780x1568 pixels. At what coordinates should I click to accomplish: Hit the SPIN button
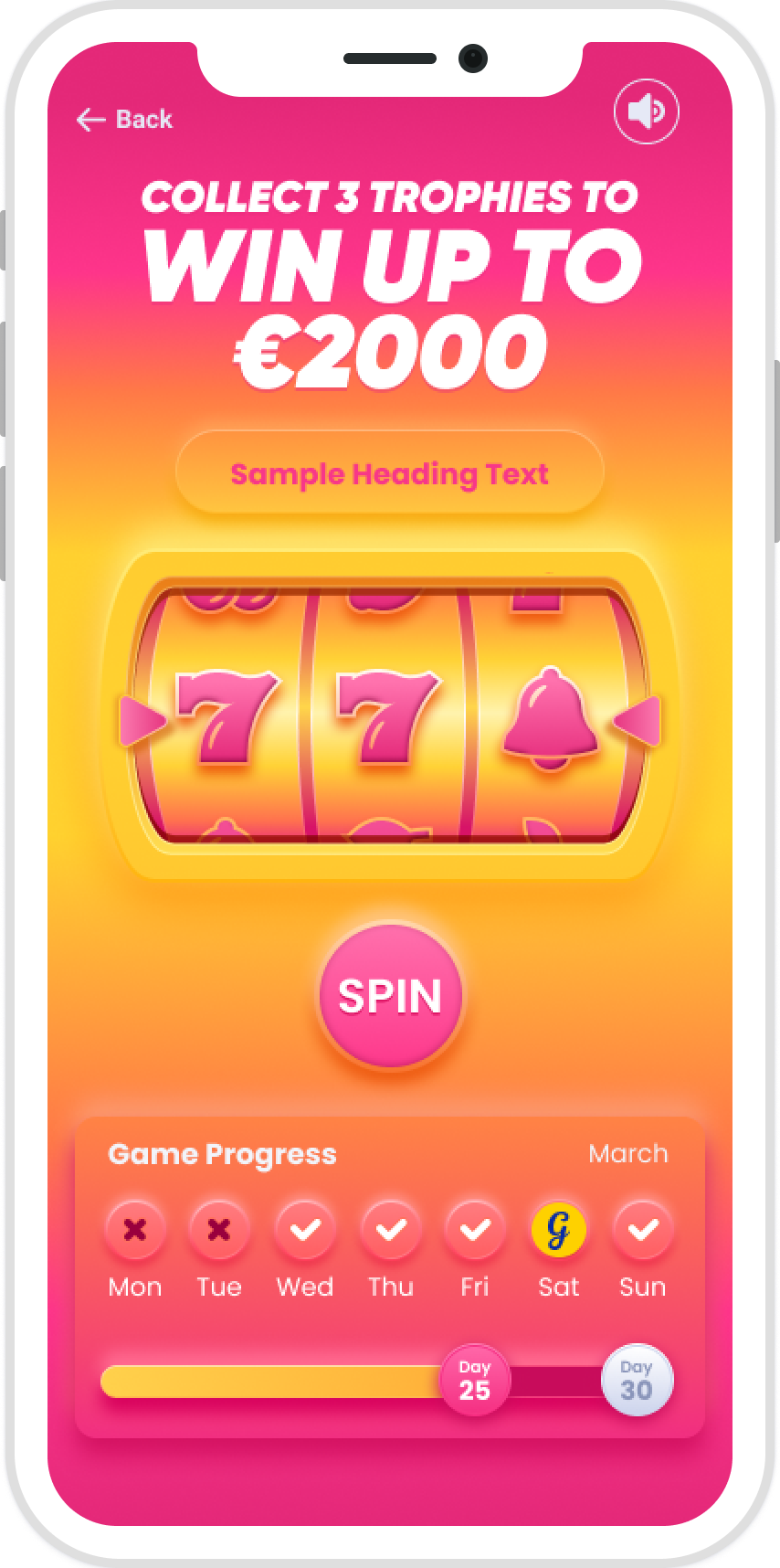(x=390, y=995)
